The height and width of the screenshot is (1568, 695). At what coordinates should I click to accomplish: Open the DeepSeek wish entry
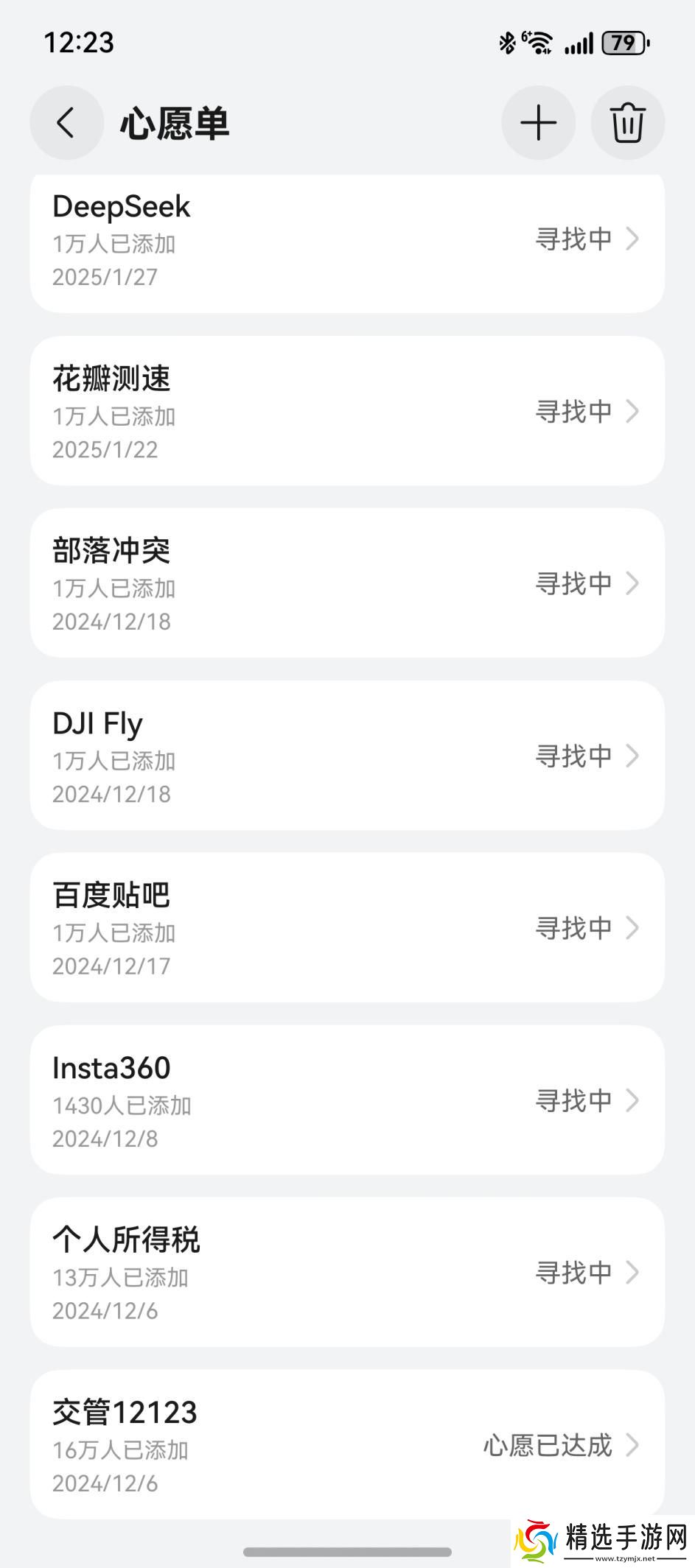tap(346, 240)
